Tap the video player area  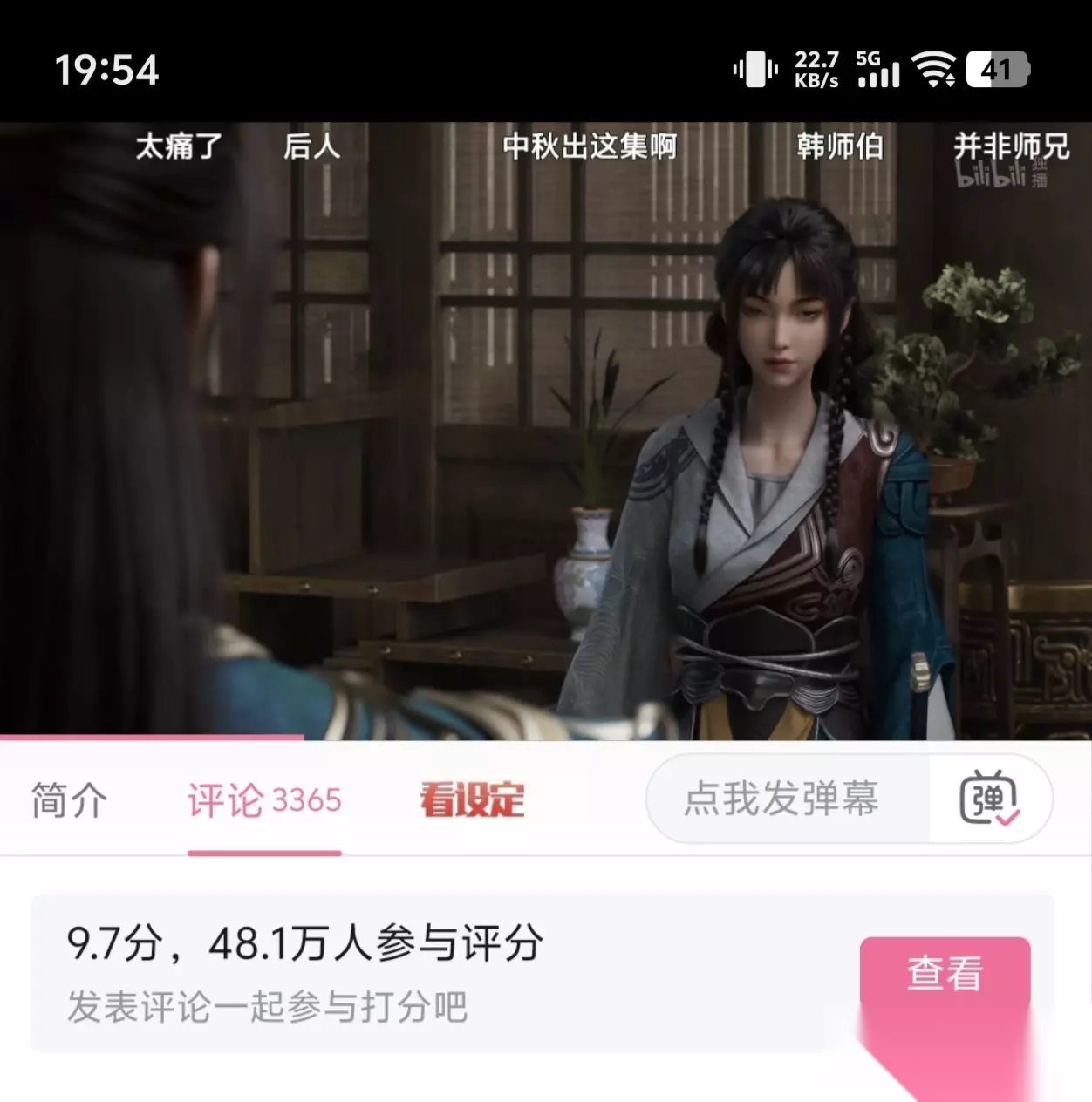pyautogui.click(x=546, y=431)
